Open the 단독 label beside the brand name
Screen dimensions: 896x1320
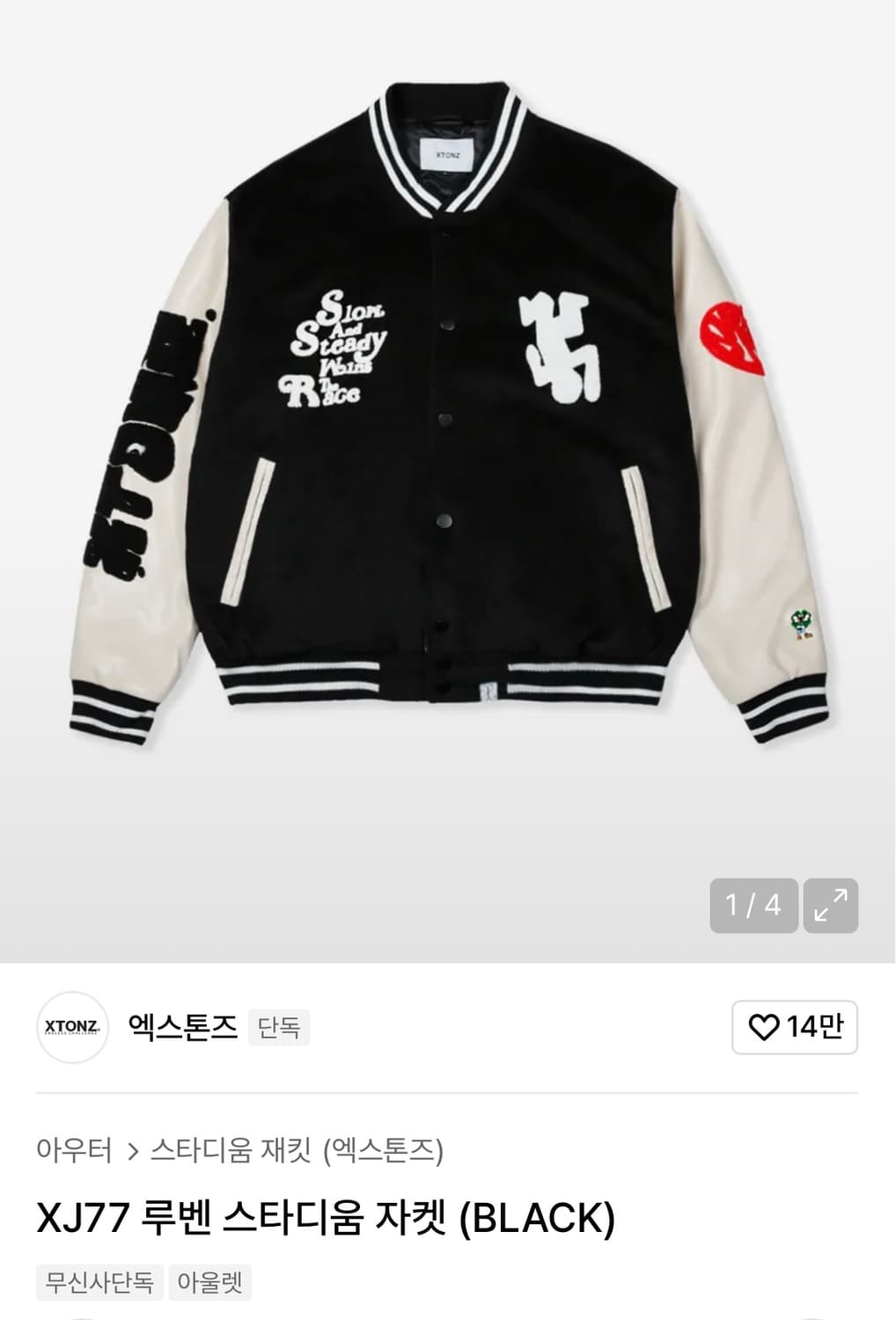pyautogui.click(x=279, y=1026)
